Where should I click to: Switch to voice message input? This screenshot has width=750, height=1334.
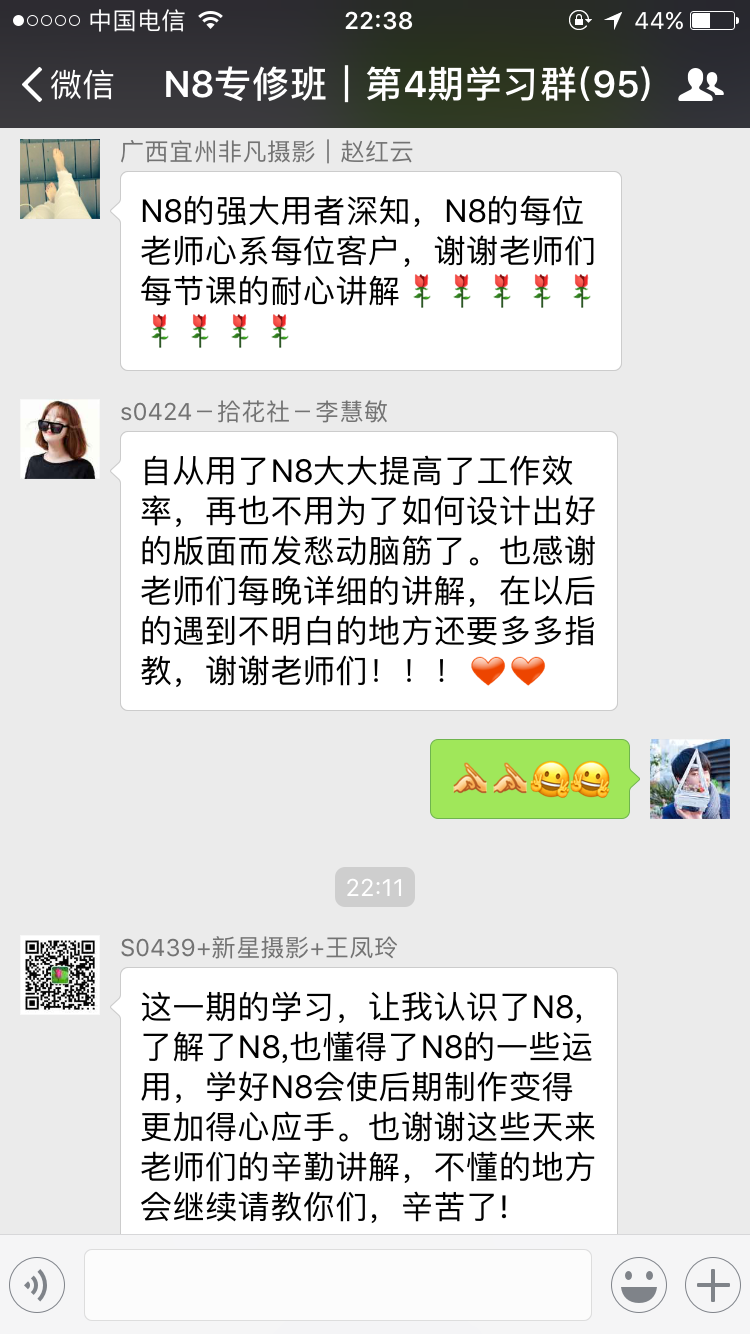tap(37, 1284)
